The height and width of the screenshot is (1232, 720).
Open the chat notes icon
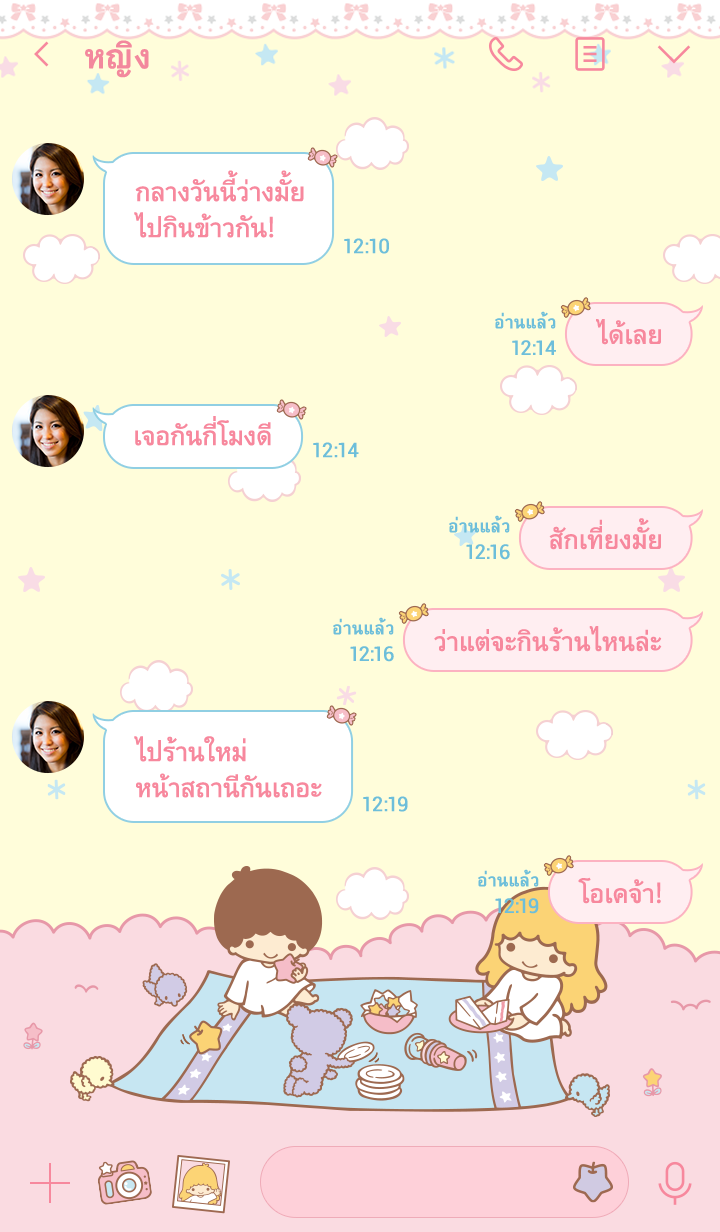[x=590, y=54]
